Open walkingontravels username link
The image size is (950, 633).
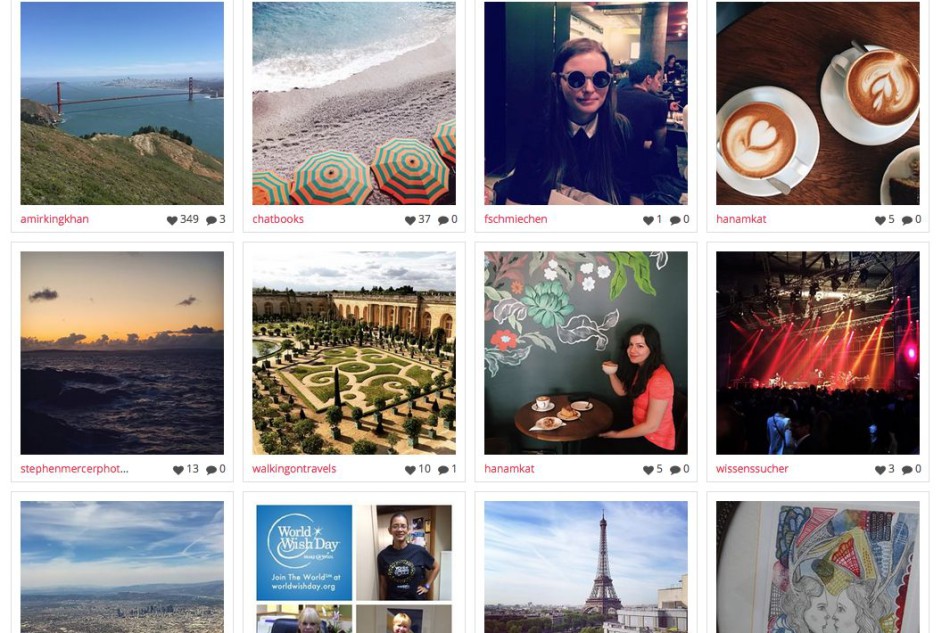(x=294, y=469)
